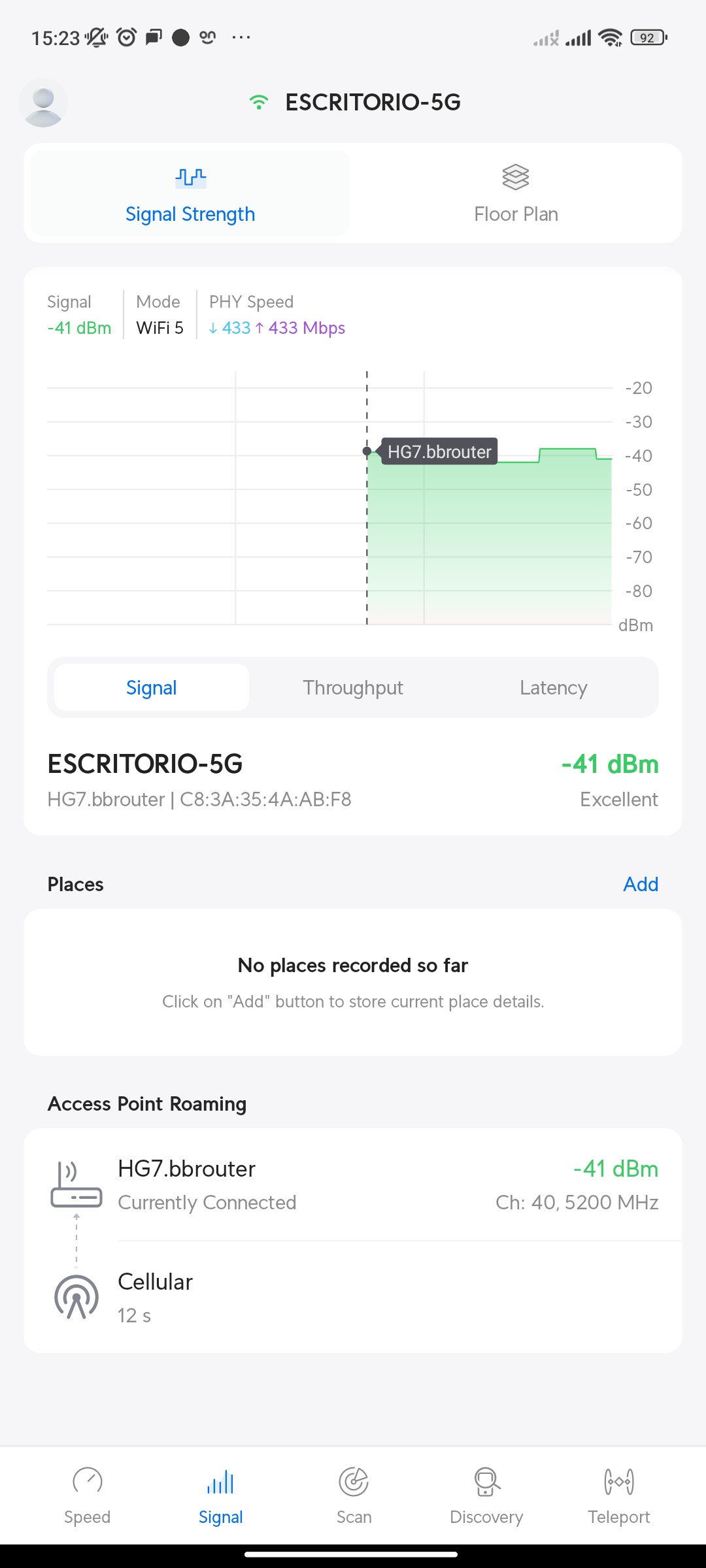Image resolution: width=706 pixels, height=1568 pixels.
Task: Switch to the Floor Plan tab
Action: click(x=516, y=193)
